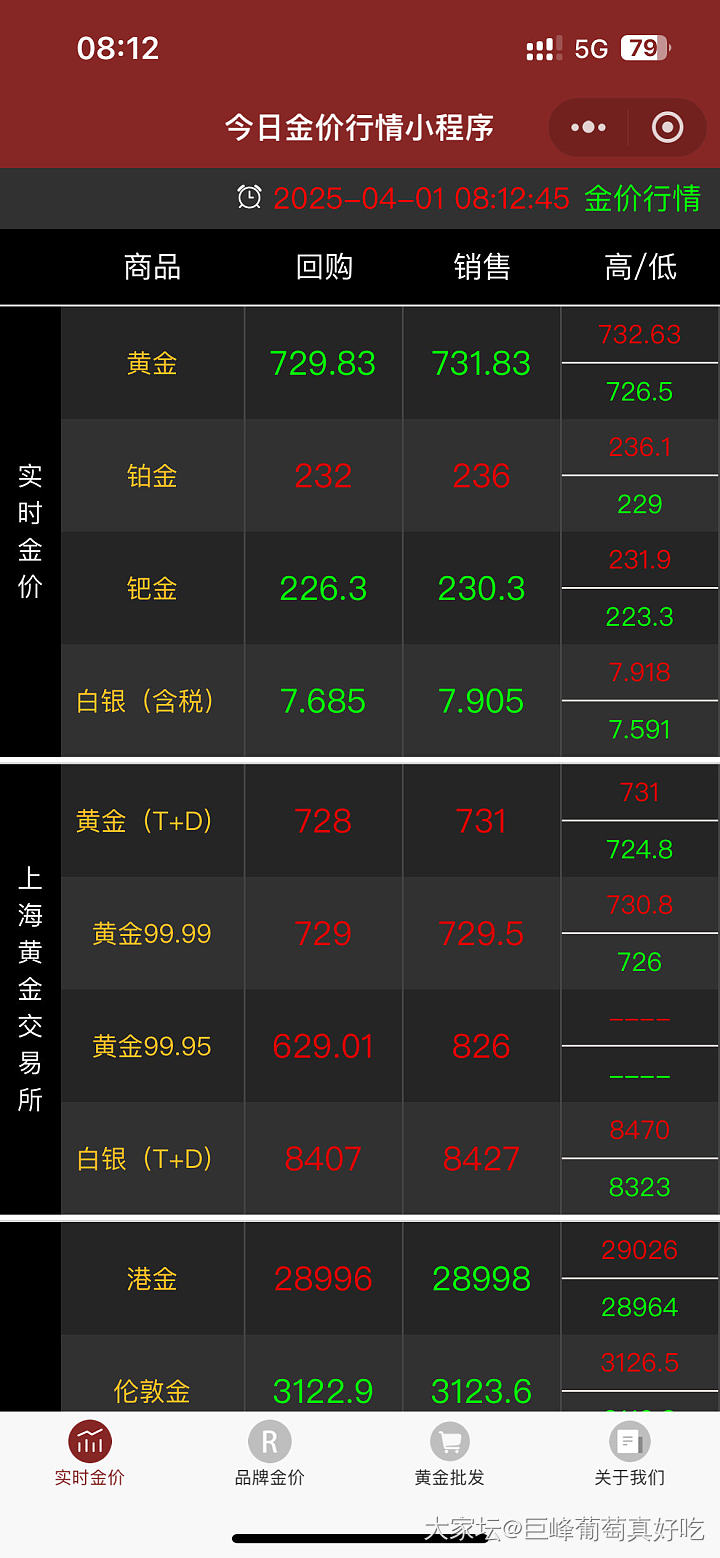Select the 关于我们 tab
Viewport: 720px width, 1558px height.
click(x=629, y=1454)
